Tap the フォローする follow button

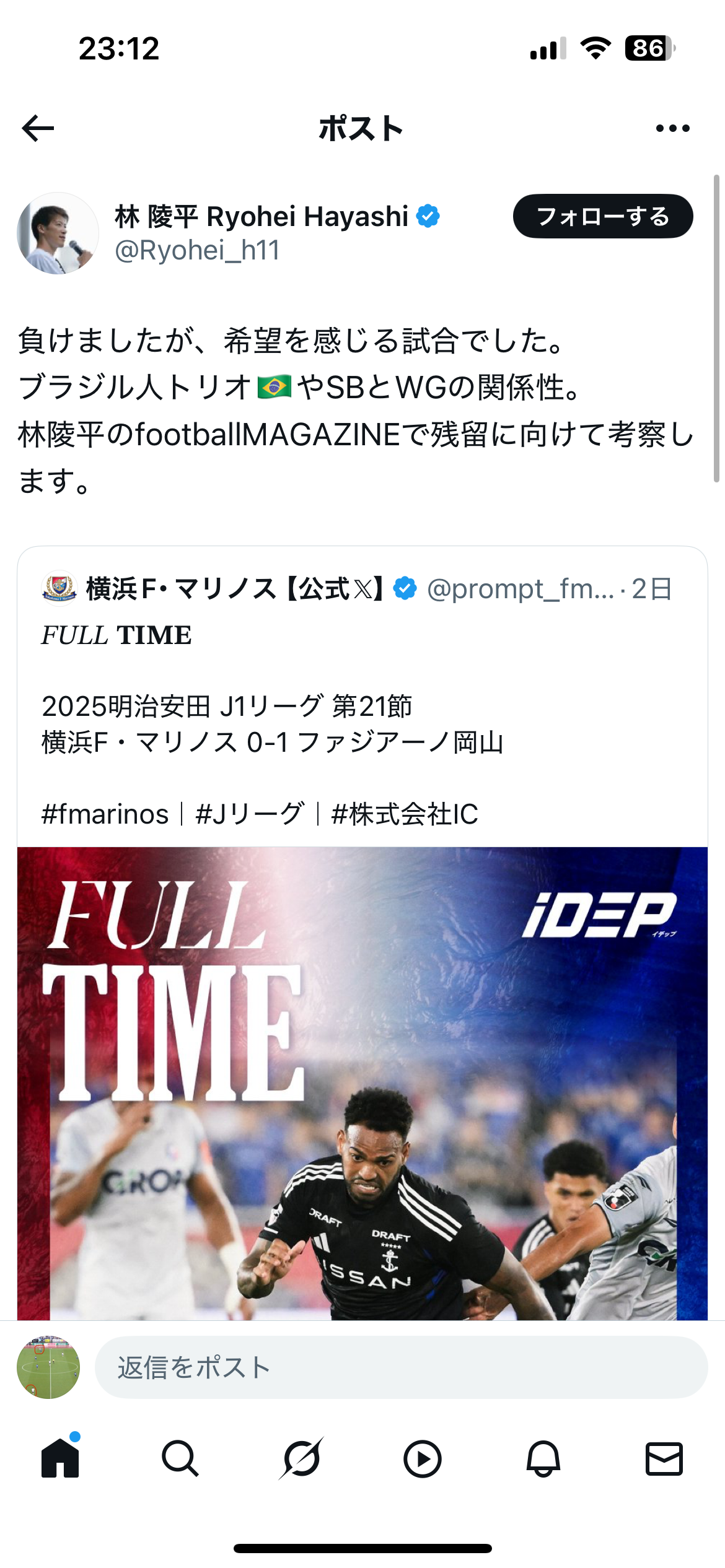(603, 216)
